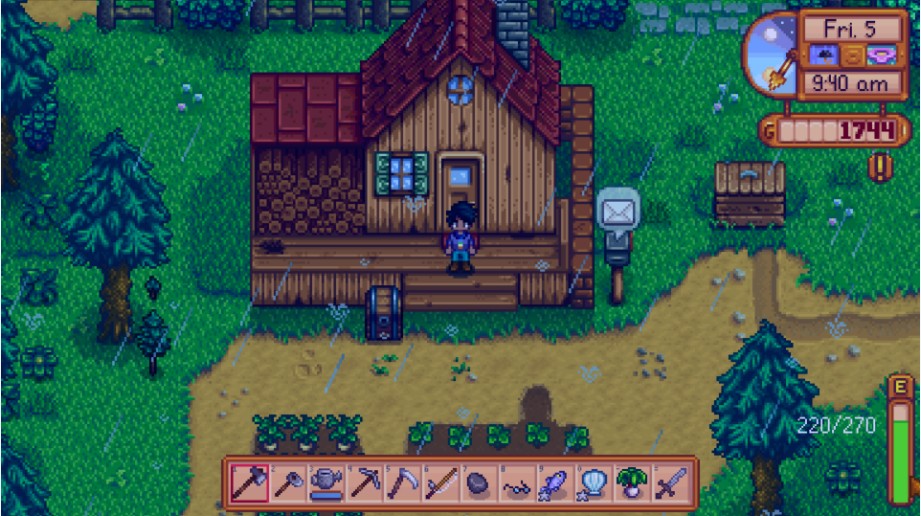Select the leafy green plant item
This screenshot has height=516, width=921.
(630, 484)
